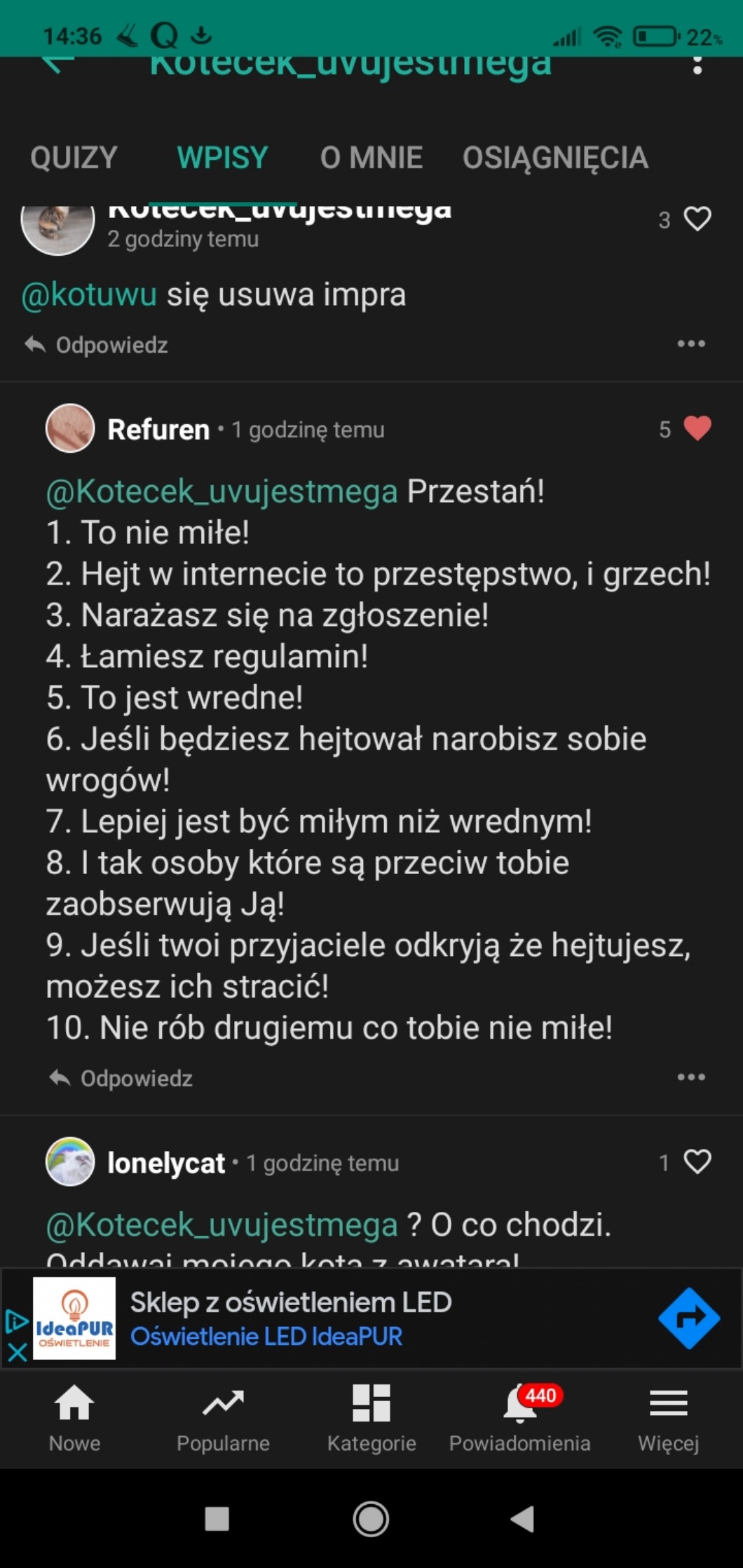Open the Więcej menu
743x1568 pixels.
668,1417
